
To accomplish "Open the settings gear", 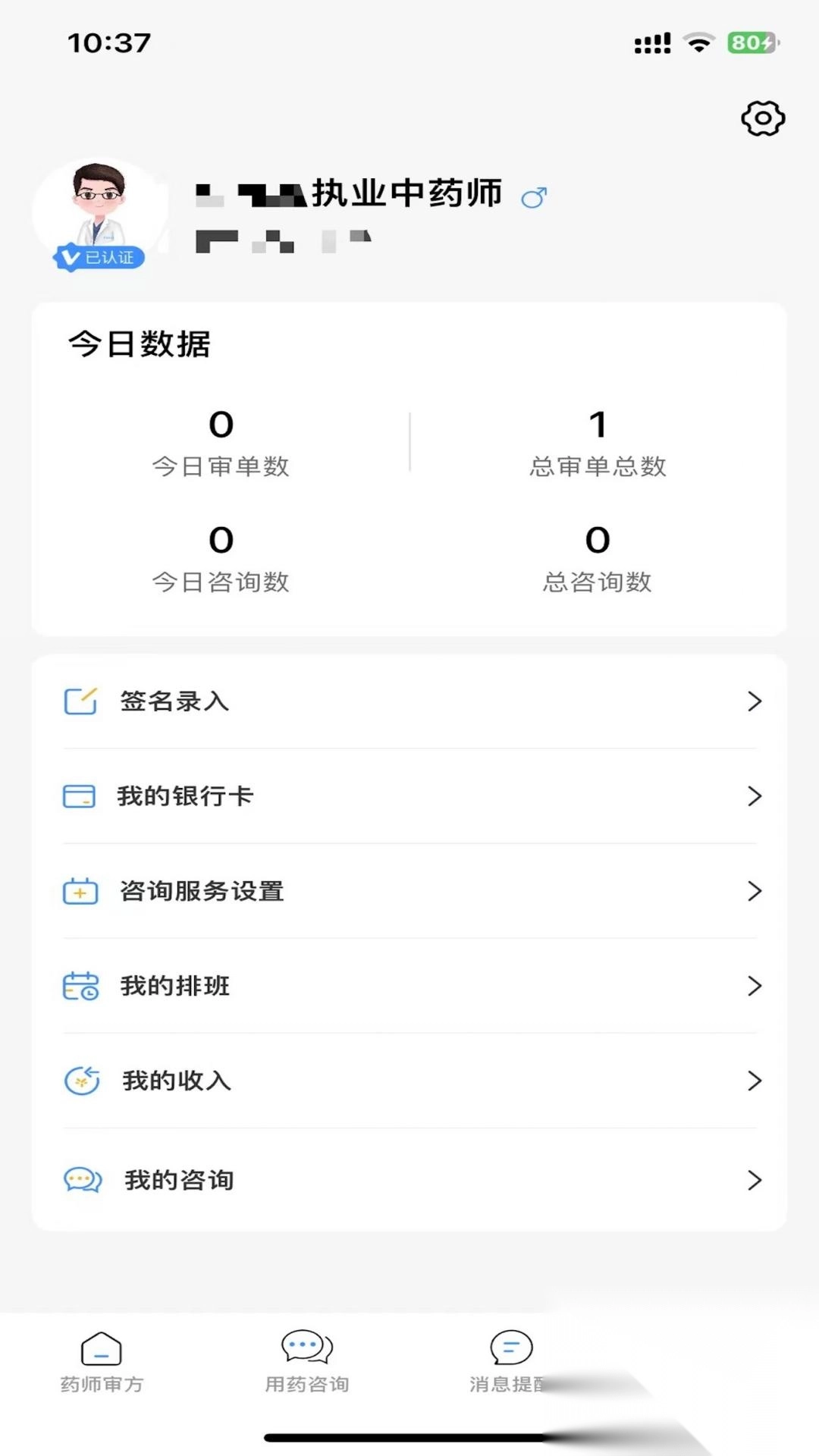I will click(x=761, y=118).
